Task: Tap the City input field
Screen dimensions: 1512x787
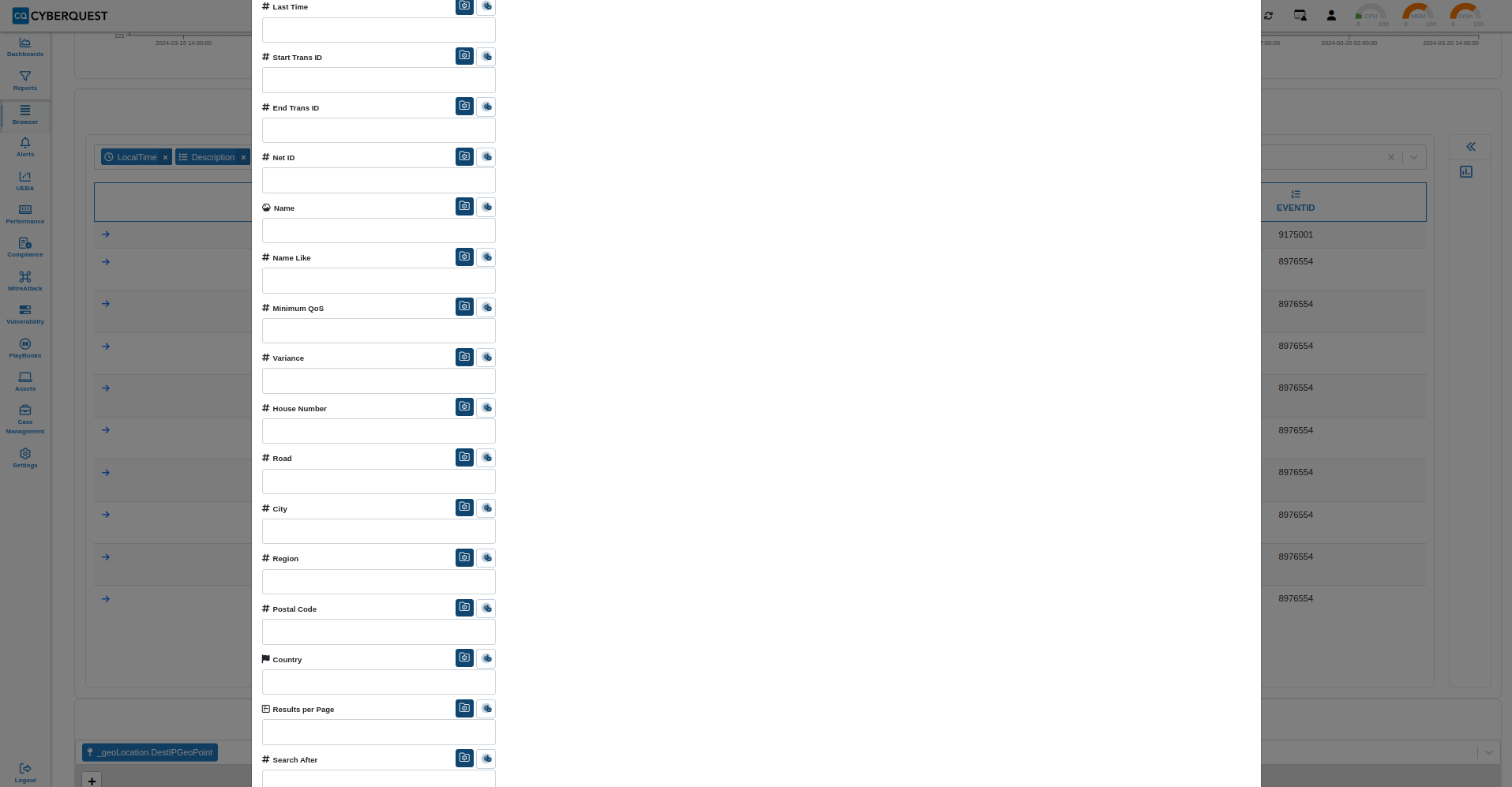Action: coord(378,531)
